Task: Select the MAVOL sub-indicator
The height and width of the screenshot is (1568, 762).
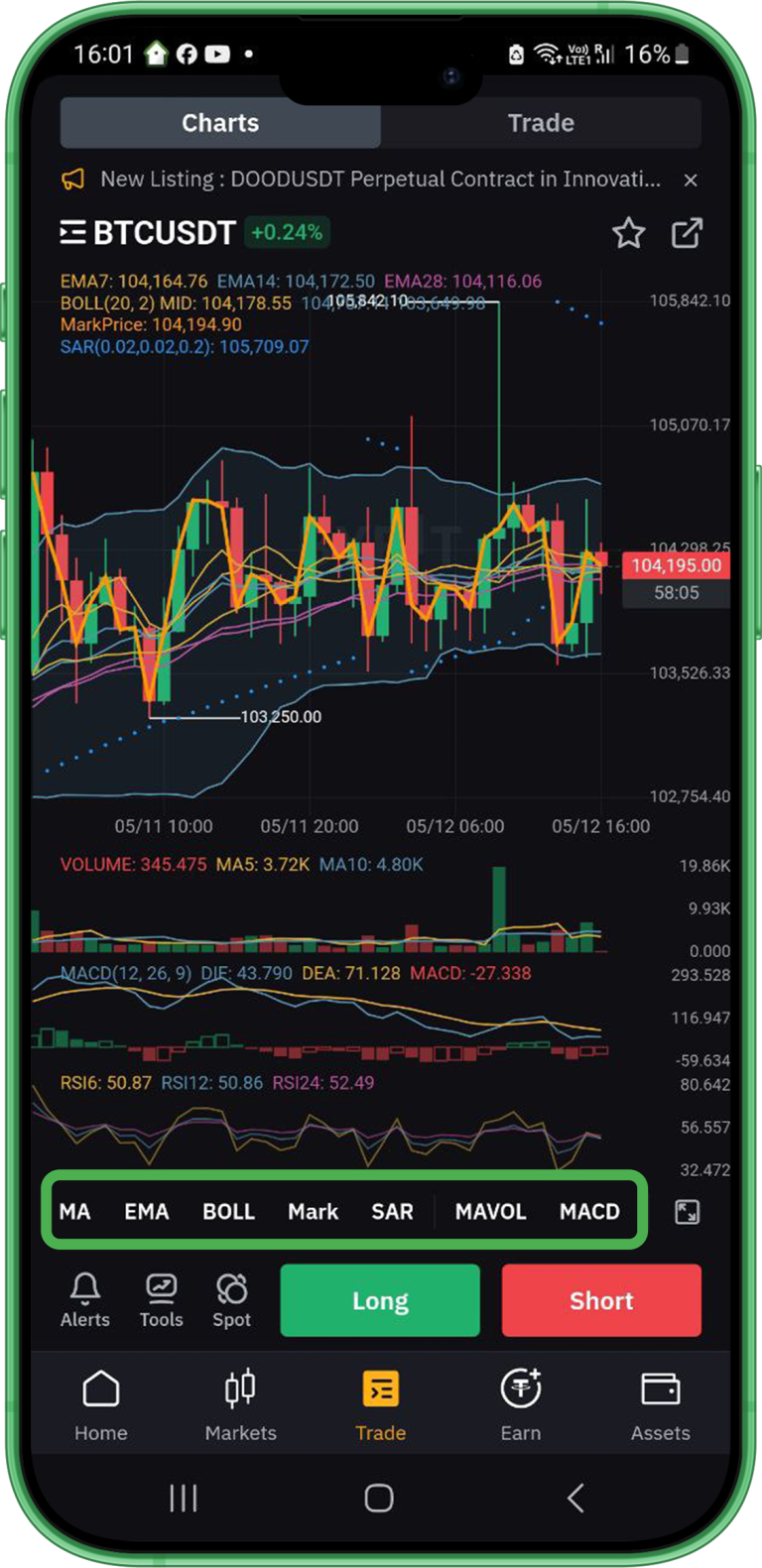Action: click(490, 1211)
